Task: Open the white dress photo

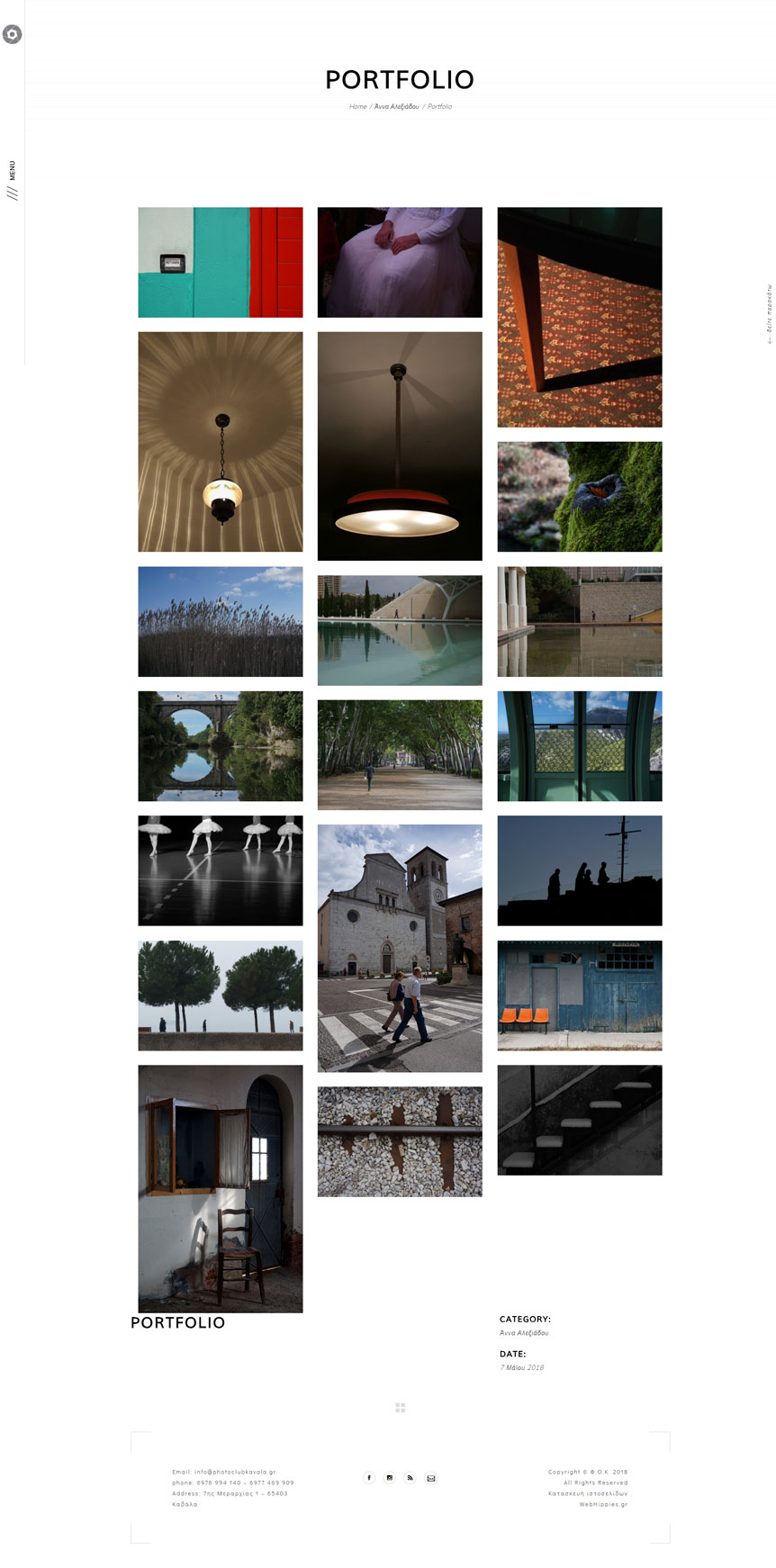Action: coord(400,262)
